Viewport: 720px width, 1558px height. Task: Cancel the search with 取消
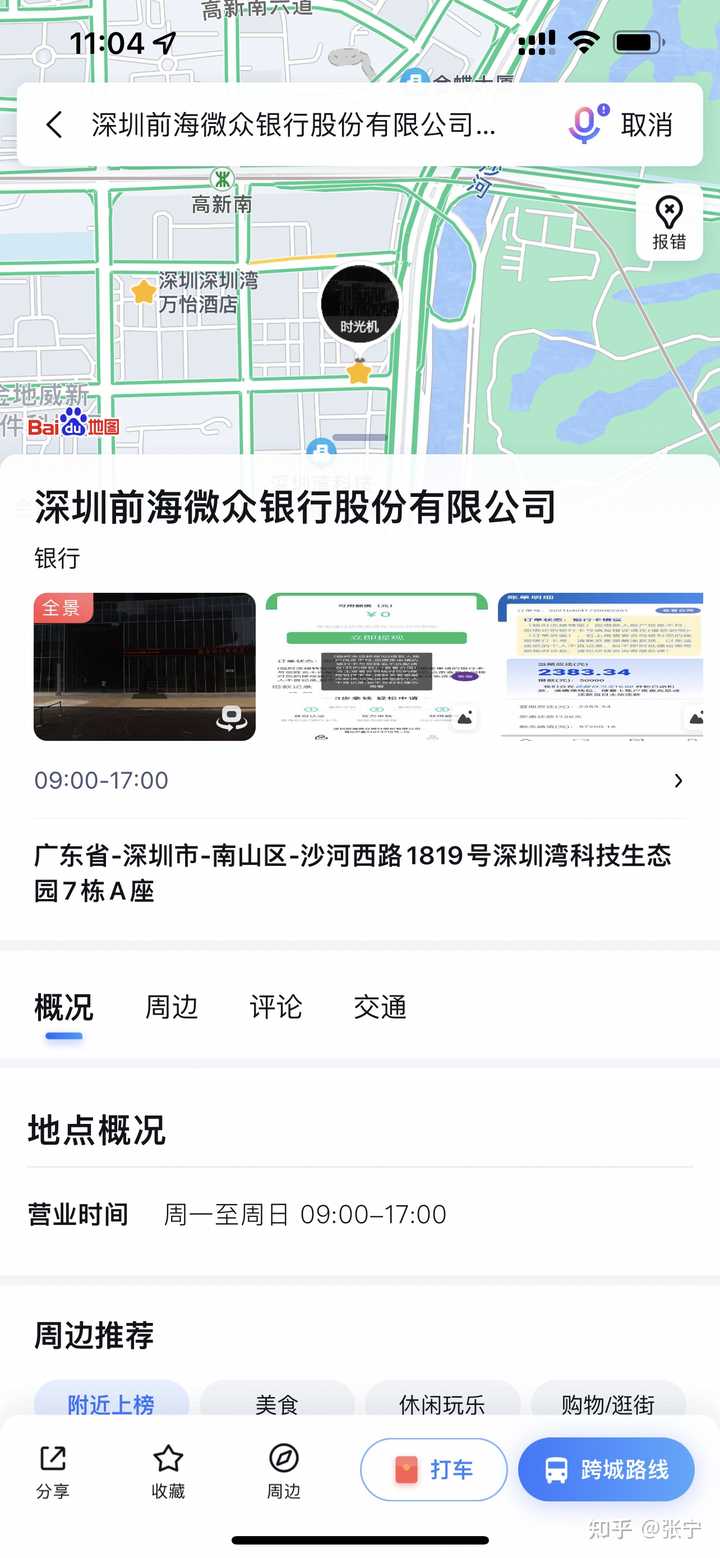(x=647, y=125)
